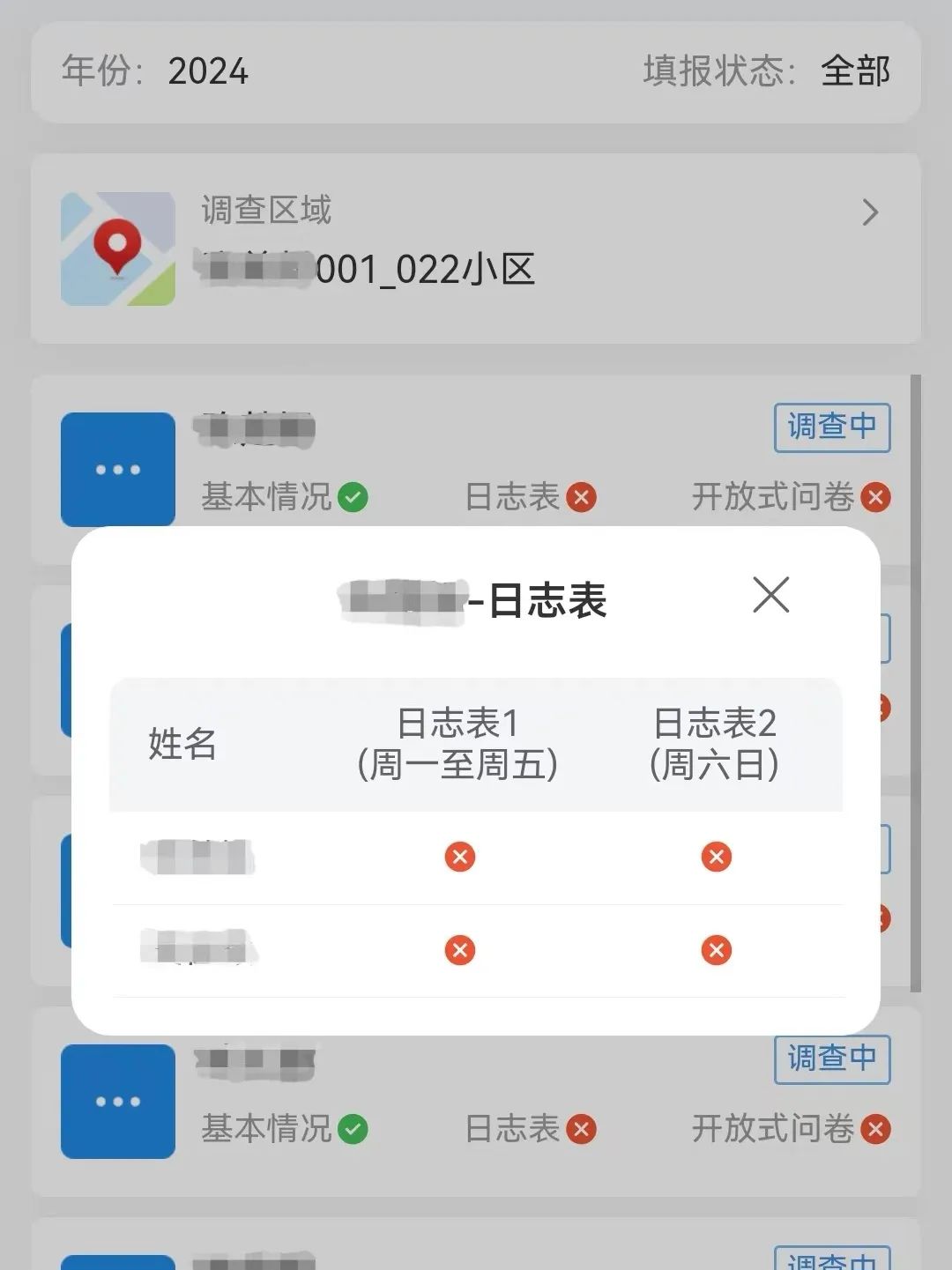Open the 年份 2024 selector
Screen dimensions: 952x1270
(208, 71)
